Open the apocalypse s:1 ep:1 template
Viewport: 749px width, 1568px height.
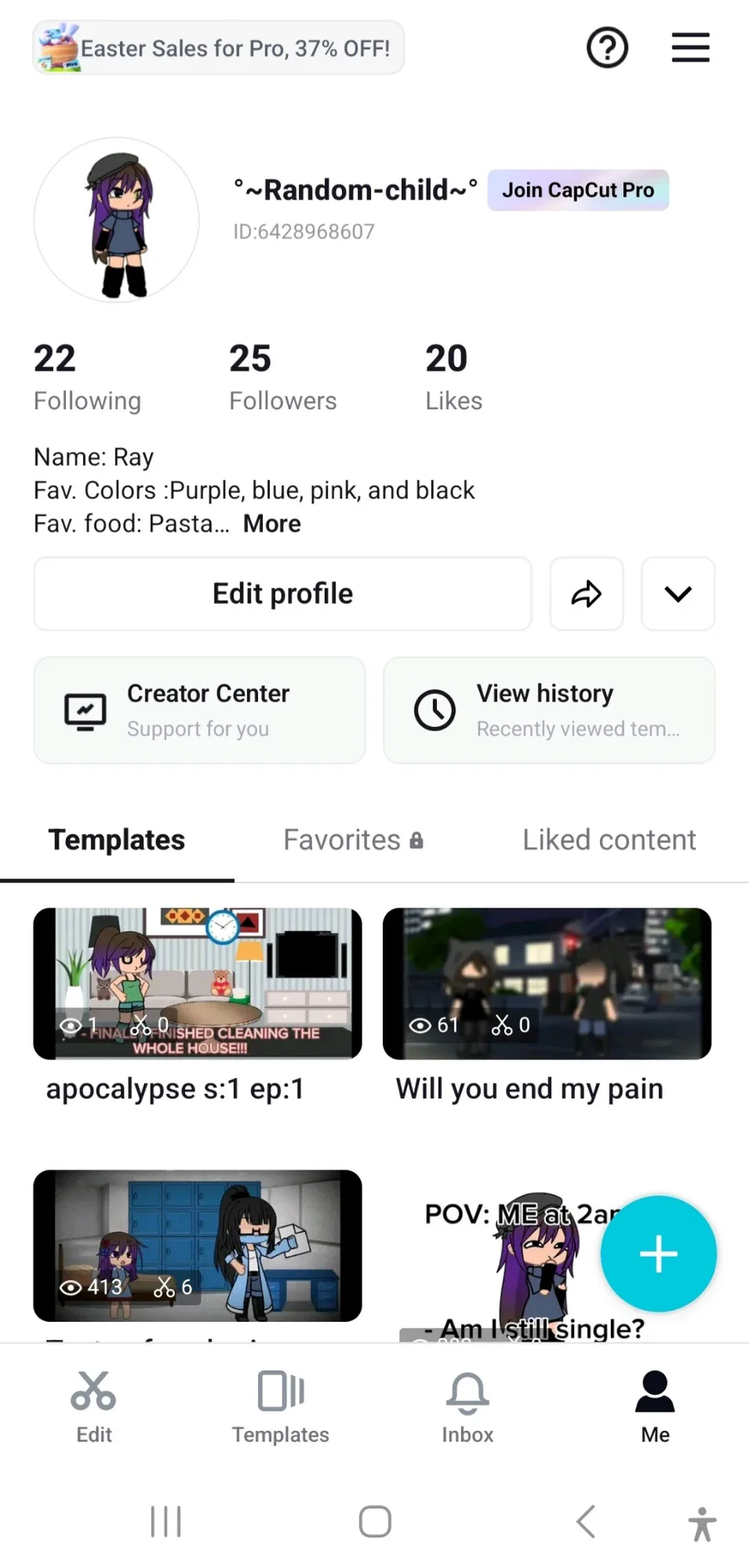(x=197, y=983)
